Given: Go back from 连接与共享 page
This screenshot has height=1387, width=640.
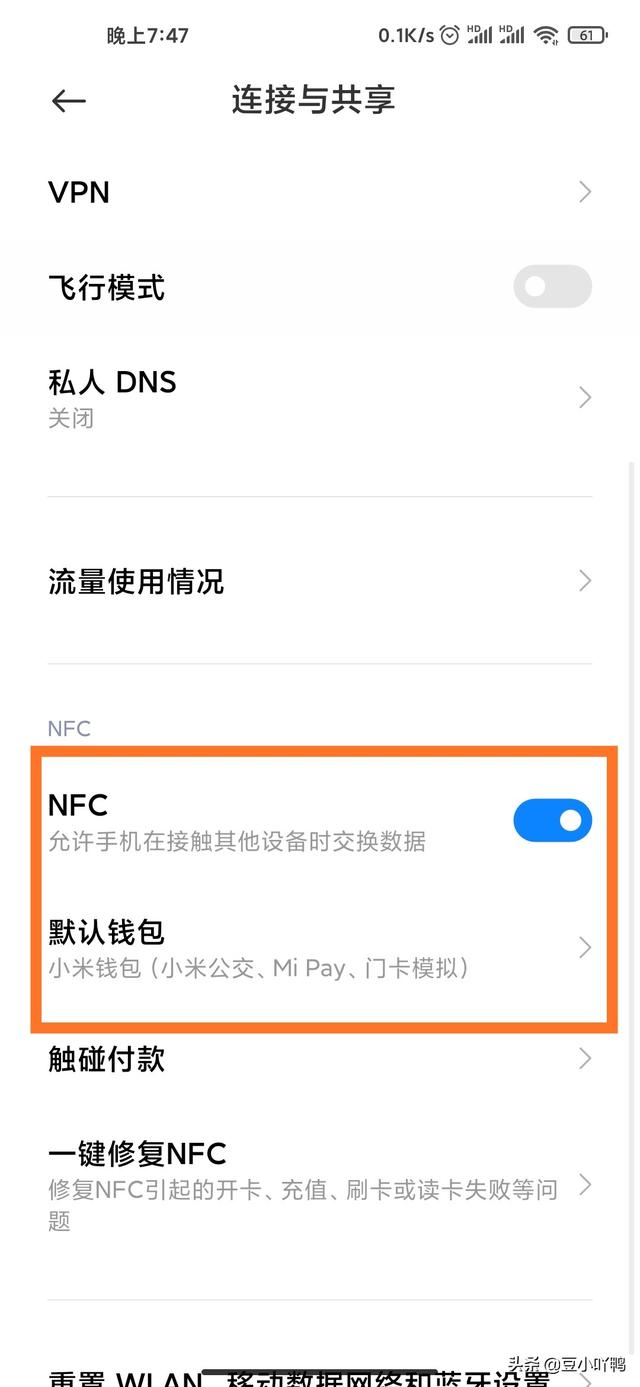Looking at the screenshot, I should point(69,100).
